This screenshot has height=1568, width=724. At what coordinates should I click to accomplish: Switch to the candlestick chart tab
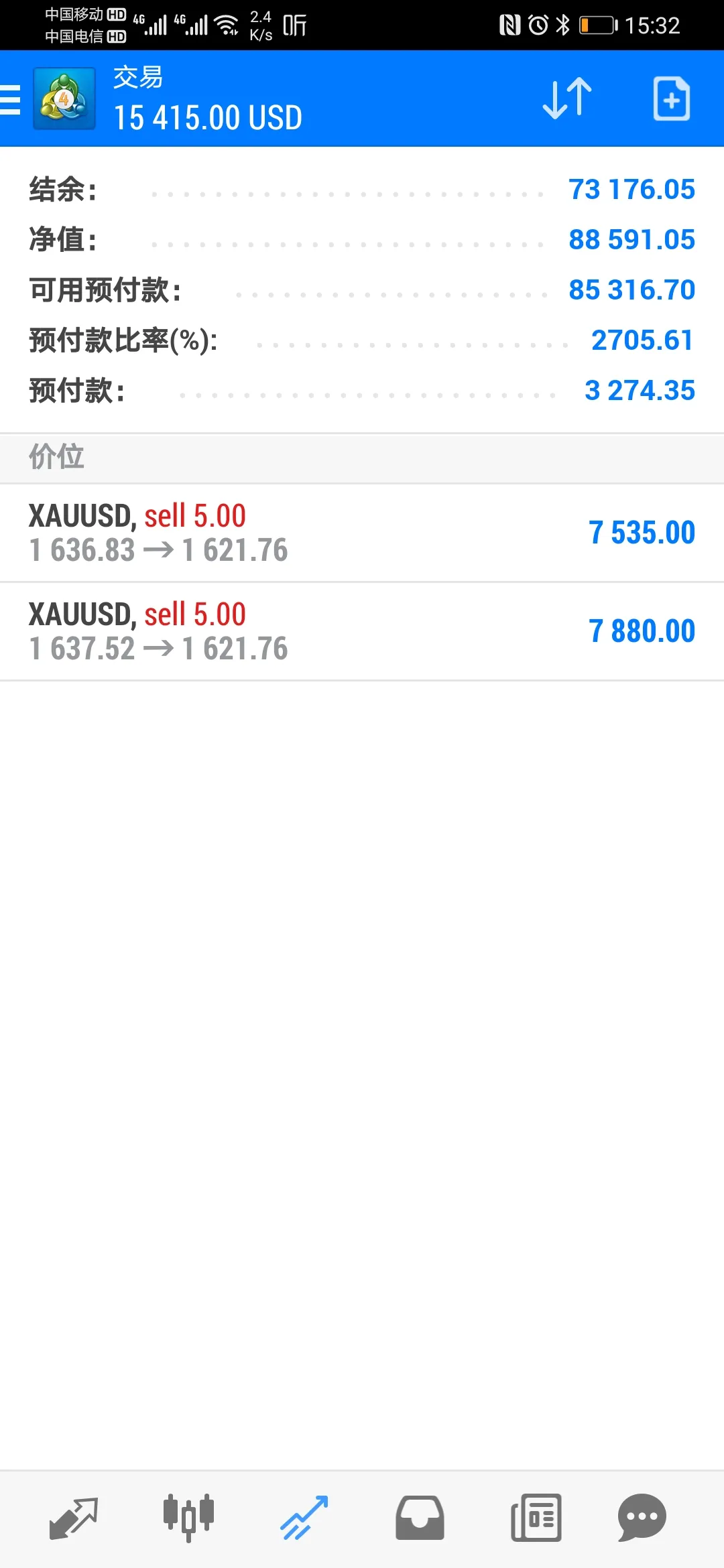point(188,1518)
